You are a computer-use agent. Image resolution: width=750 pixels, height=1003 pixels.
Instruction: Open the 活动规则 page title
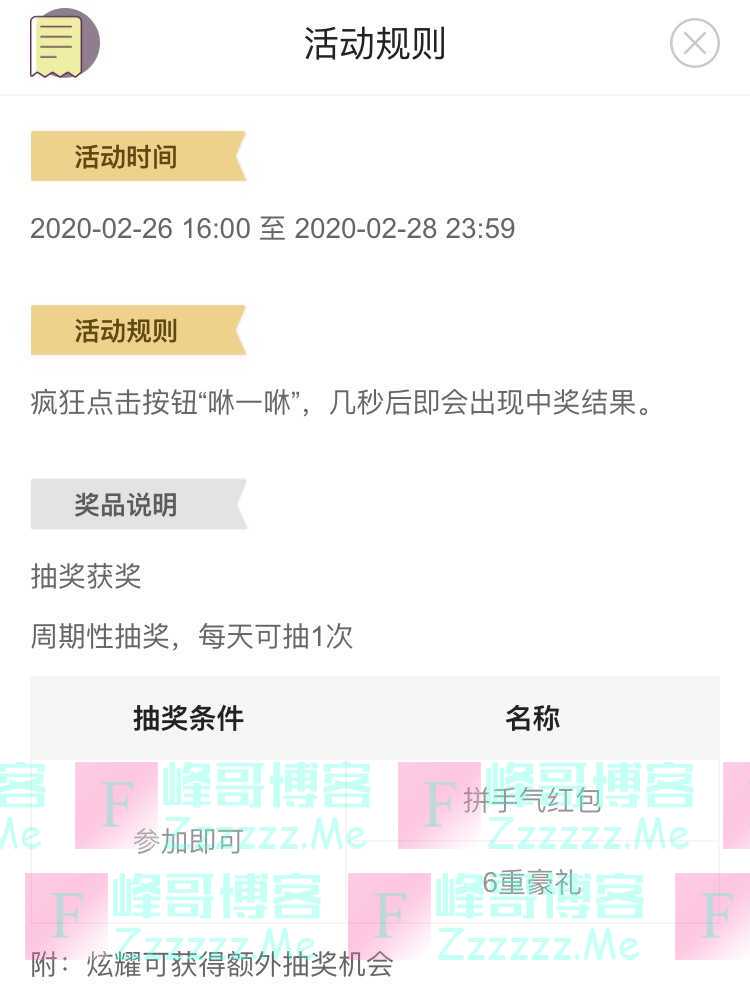[375, 43]
